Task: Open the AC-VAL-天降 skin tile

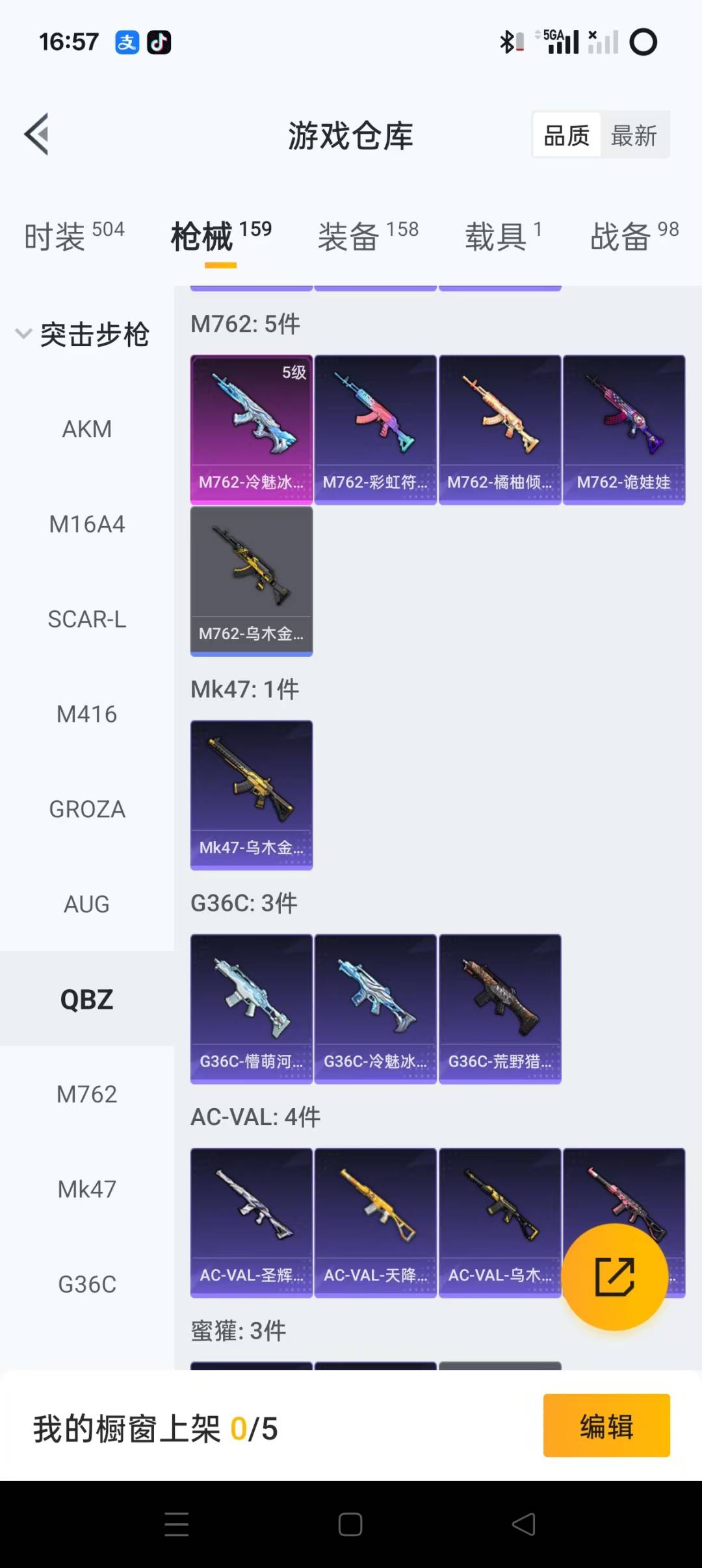Action: click(376, 1222)
